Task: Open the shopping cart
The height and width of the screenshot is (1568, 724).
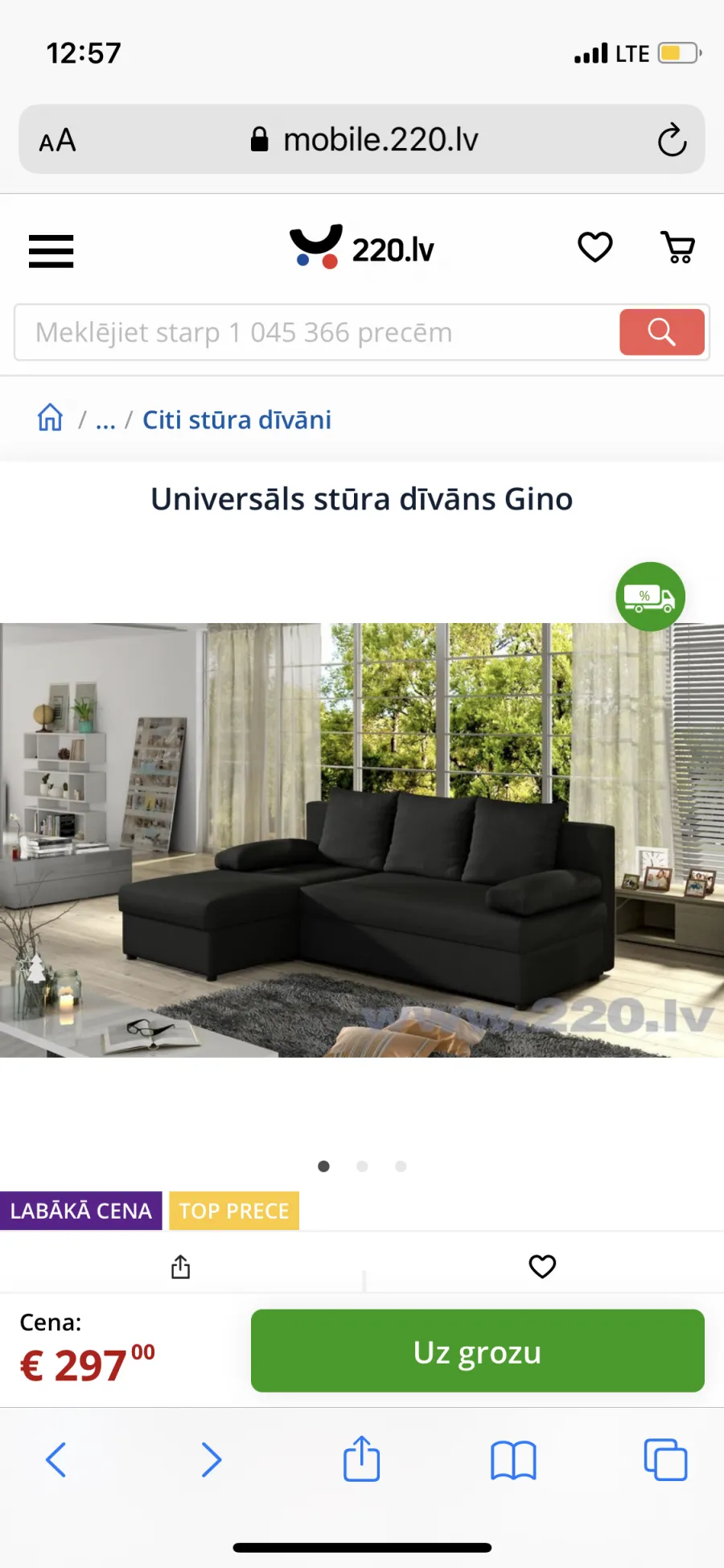Action: coord(678,247)
